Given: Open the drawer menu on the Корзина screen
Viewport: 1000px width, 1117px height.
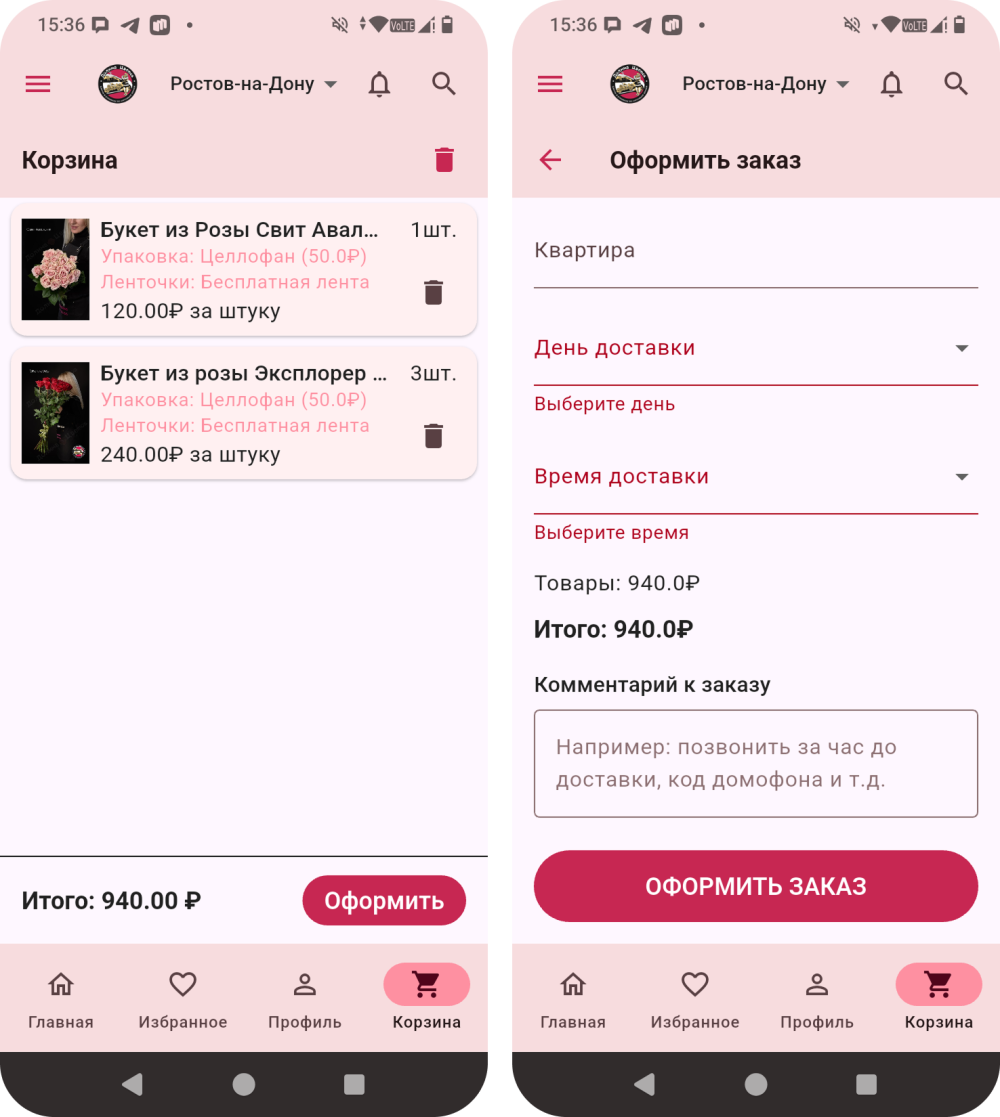Looking at the screenshot, I should point(38,84).
